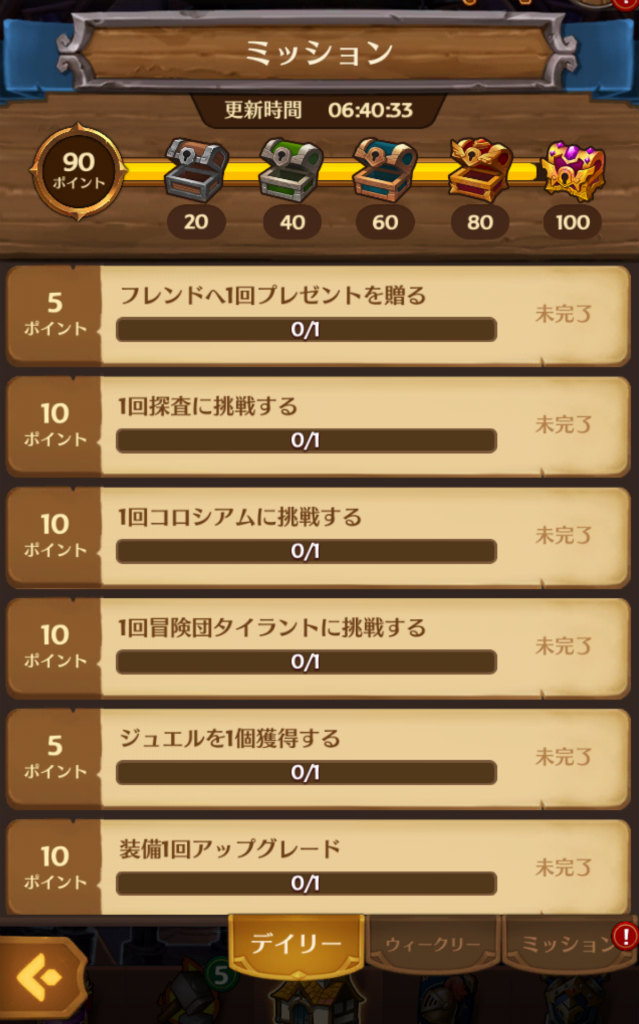Viewport: 639px width, 1024px height.
Task: Switch to the ミッション tab
Action: (566, 945)
